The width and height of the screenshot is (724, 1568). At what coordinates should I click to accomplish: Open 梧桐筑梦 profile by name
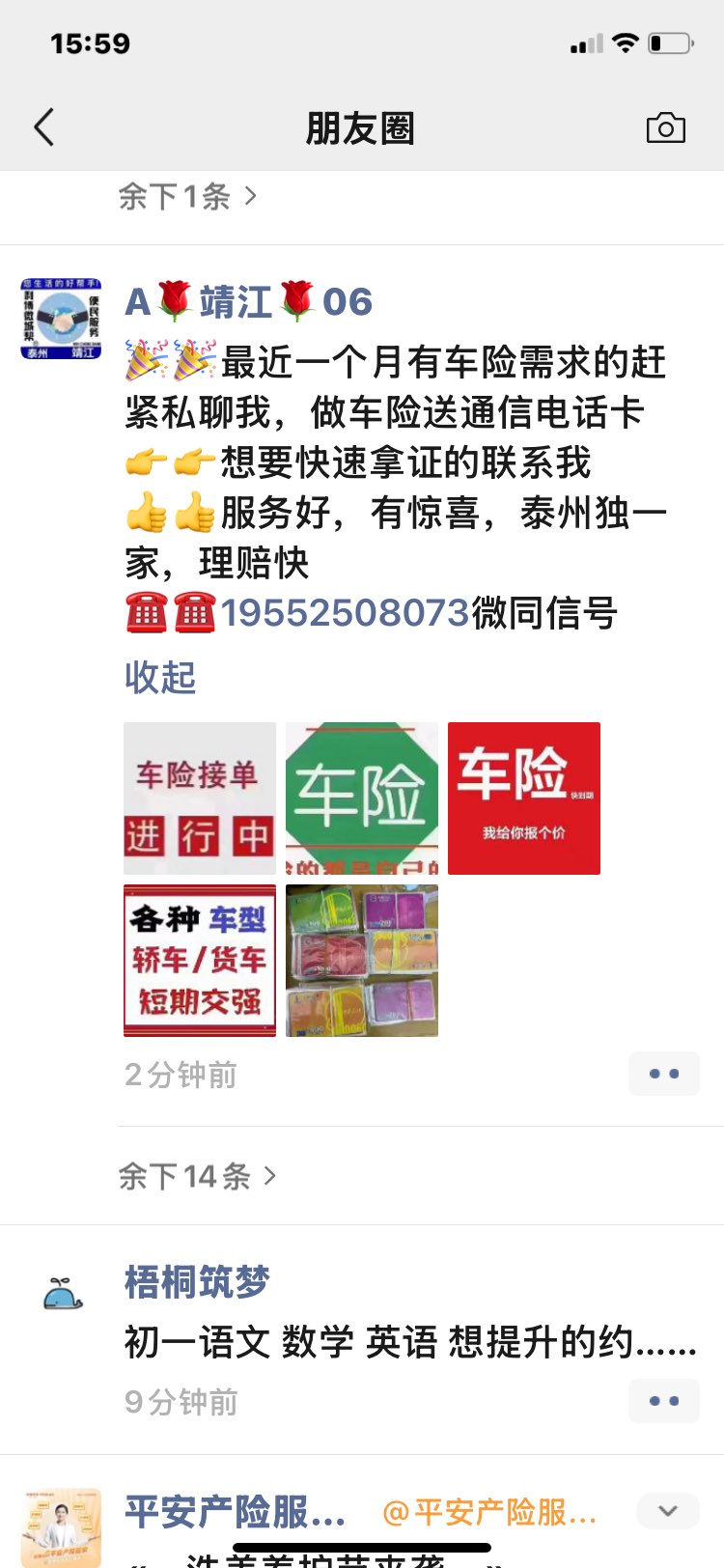pos(197,1282)
